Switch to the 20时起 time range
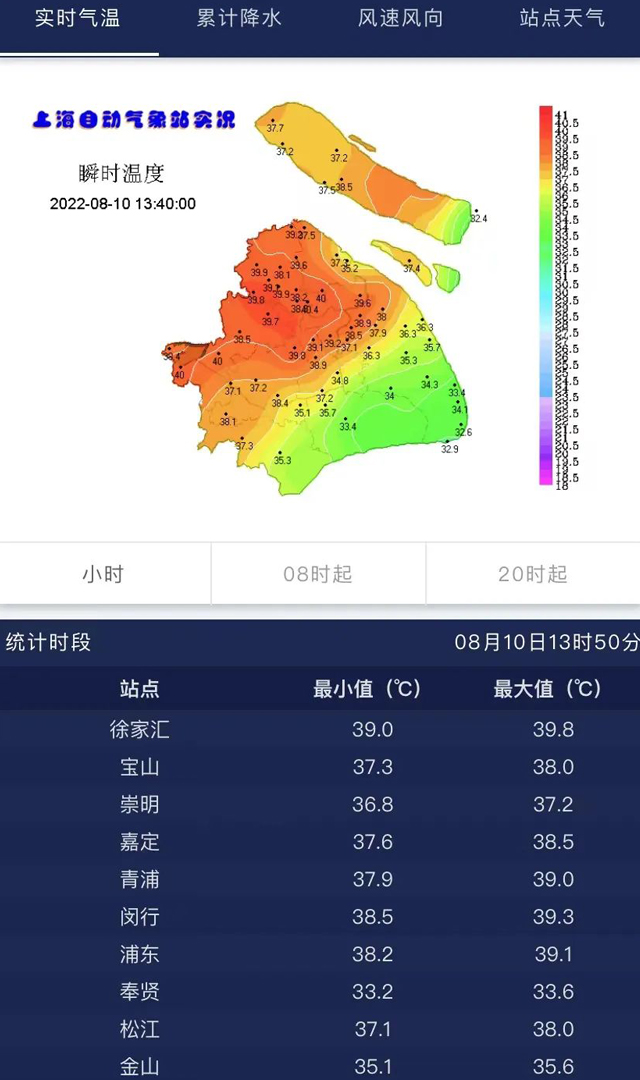 click(x=533, y=574)
